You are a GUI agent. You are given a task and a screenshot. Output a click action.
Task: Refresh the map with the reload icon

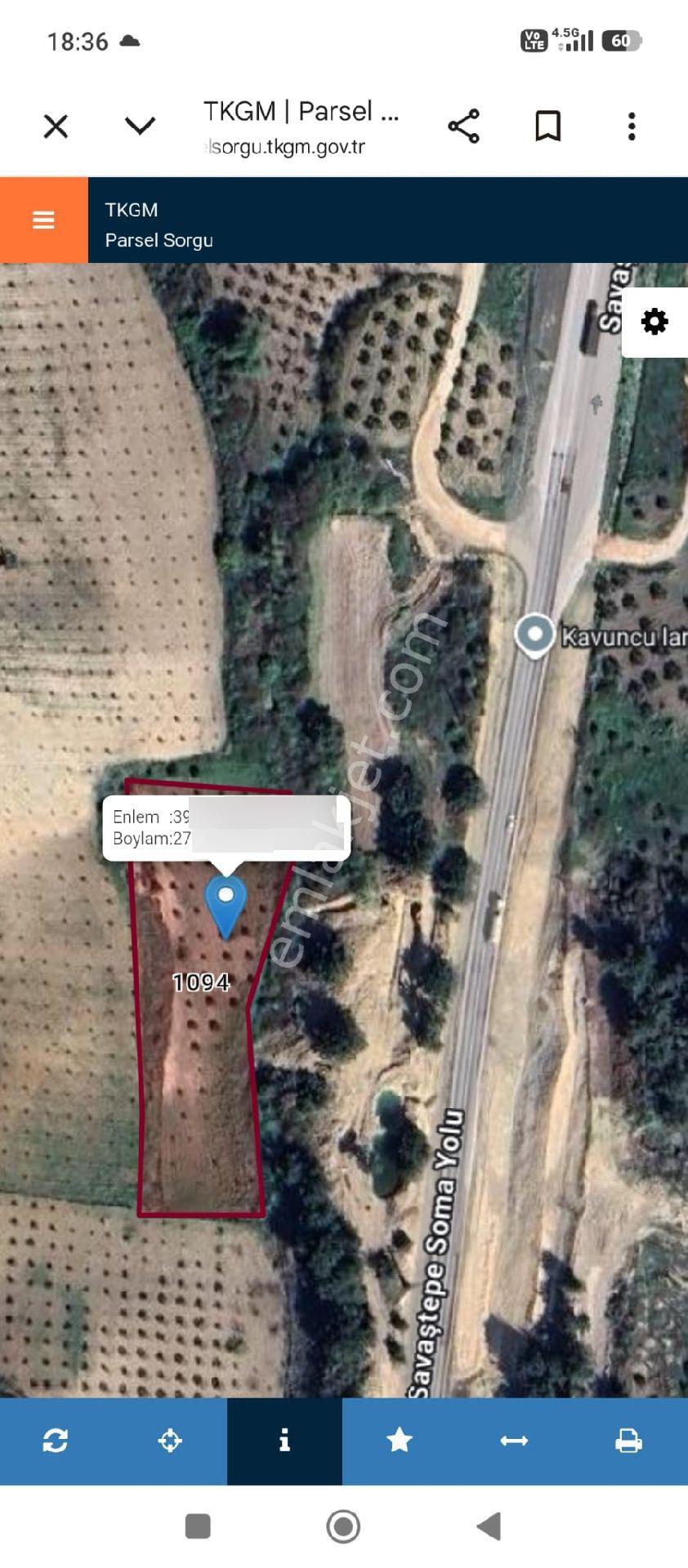pos(56,1441)
